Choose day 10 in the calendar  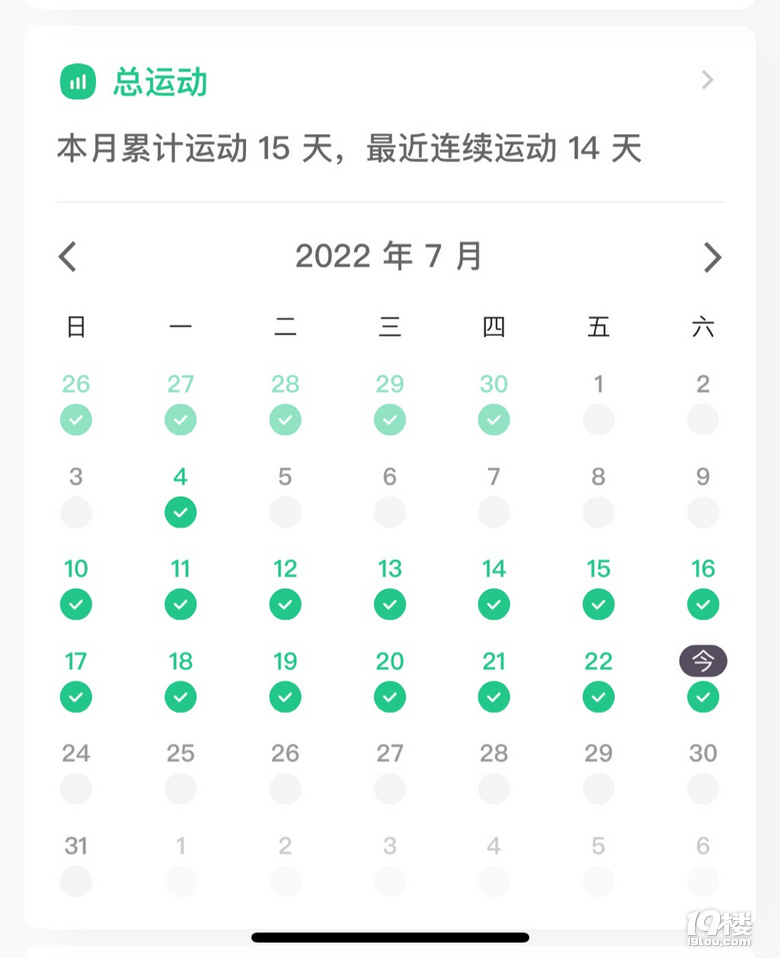76,588
